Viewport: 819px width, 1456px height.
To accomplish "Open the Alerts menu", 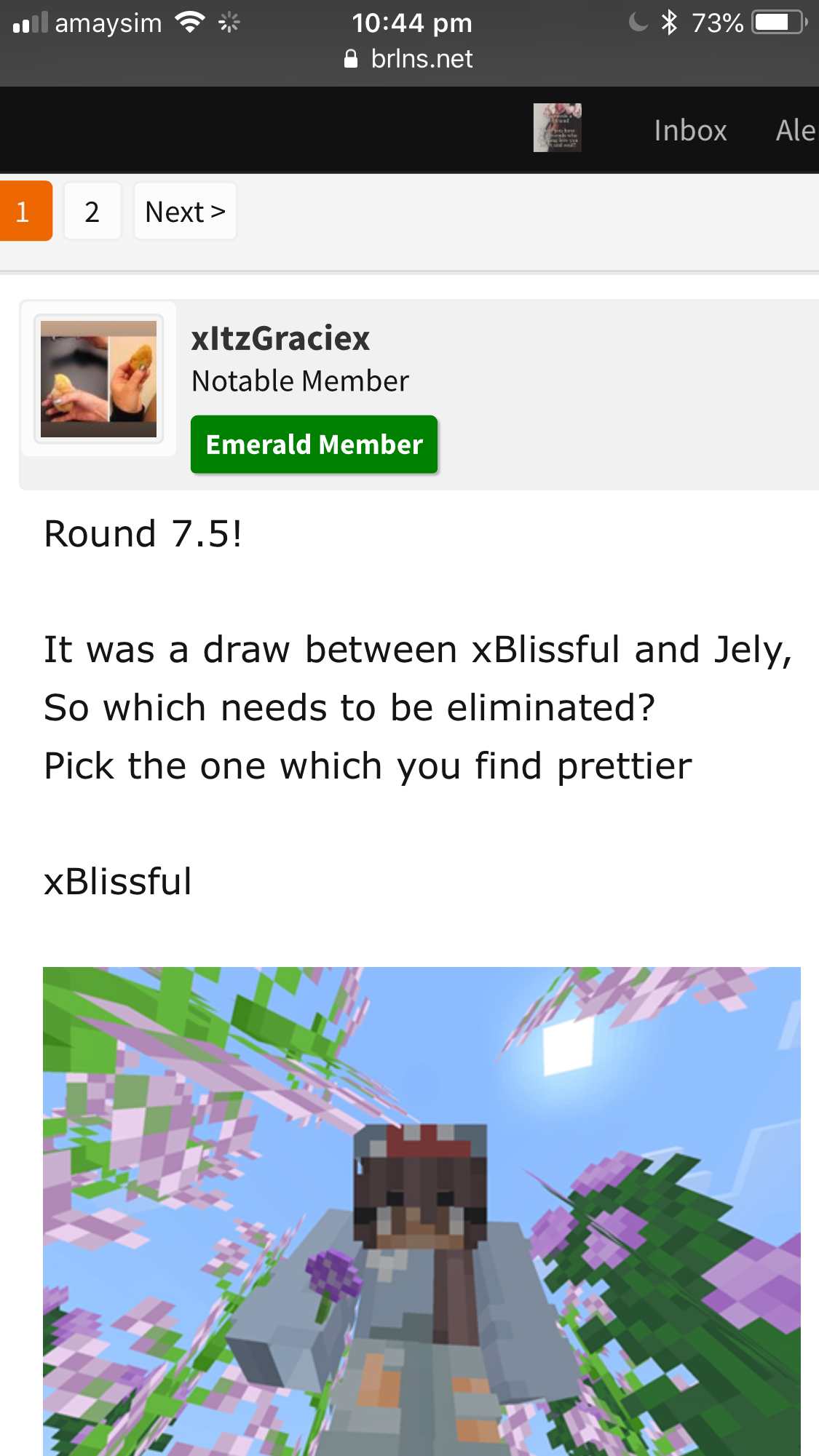I will coord(795,130).
